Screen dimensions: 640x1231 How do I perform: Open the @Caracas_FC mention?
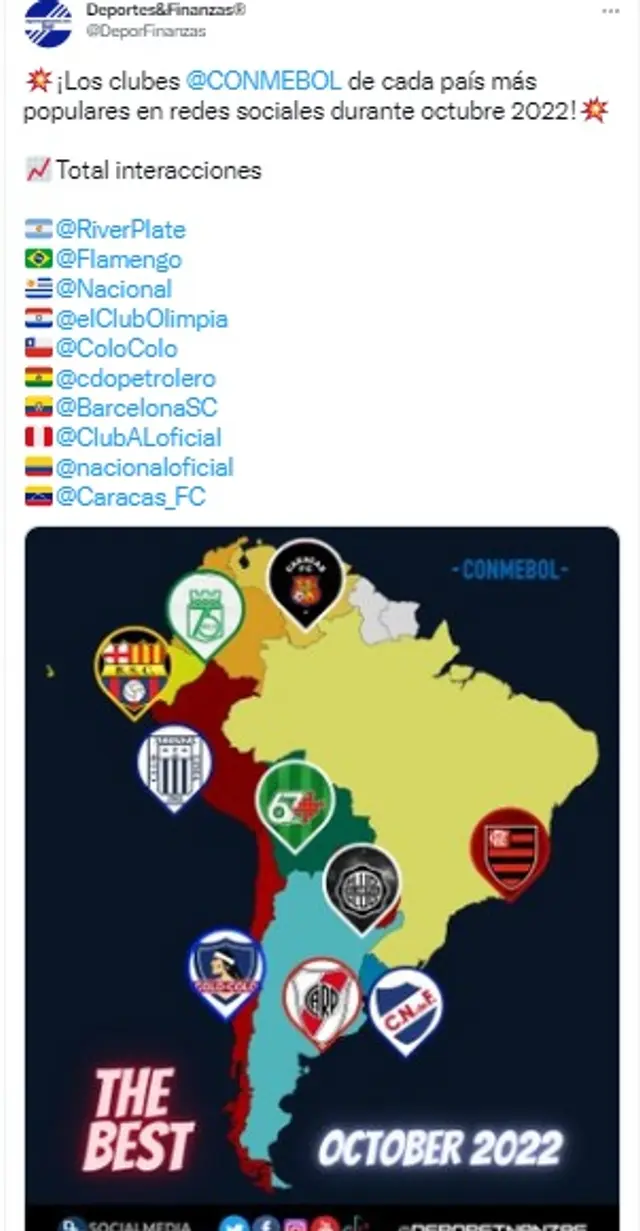(131, 497)
